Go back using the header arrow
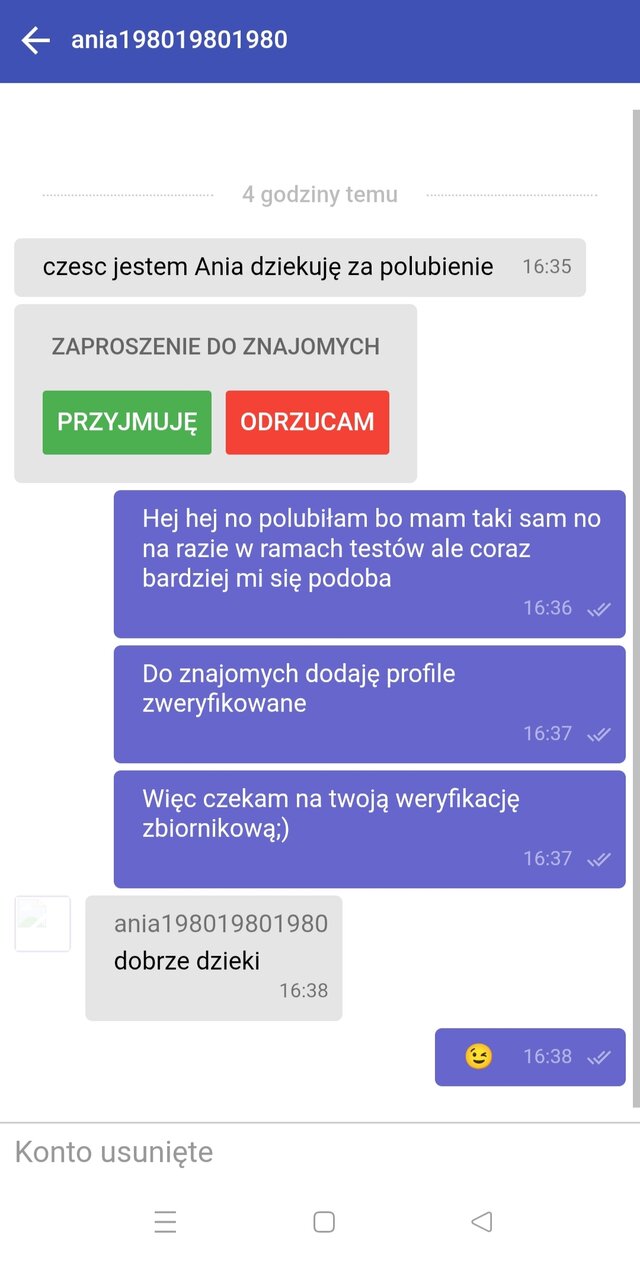 [x=36, y=40]
